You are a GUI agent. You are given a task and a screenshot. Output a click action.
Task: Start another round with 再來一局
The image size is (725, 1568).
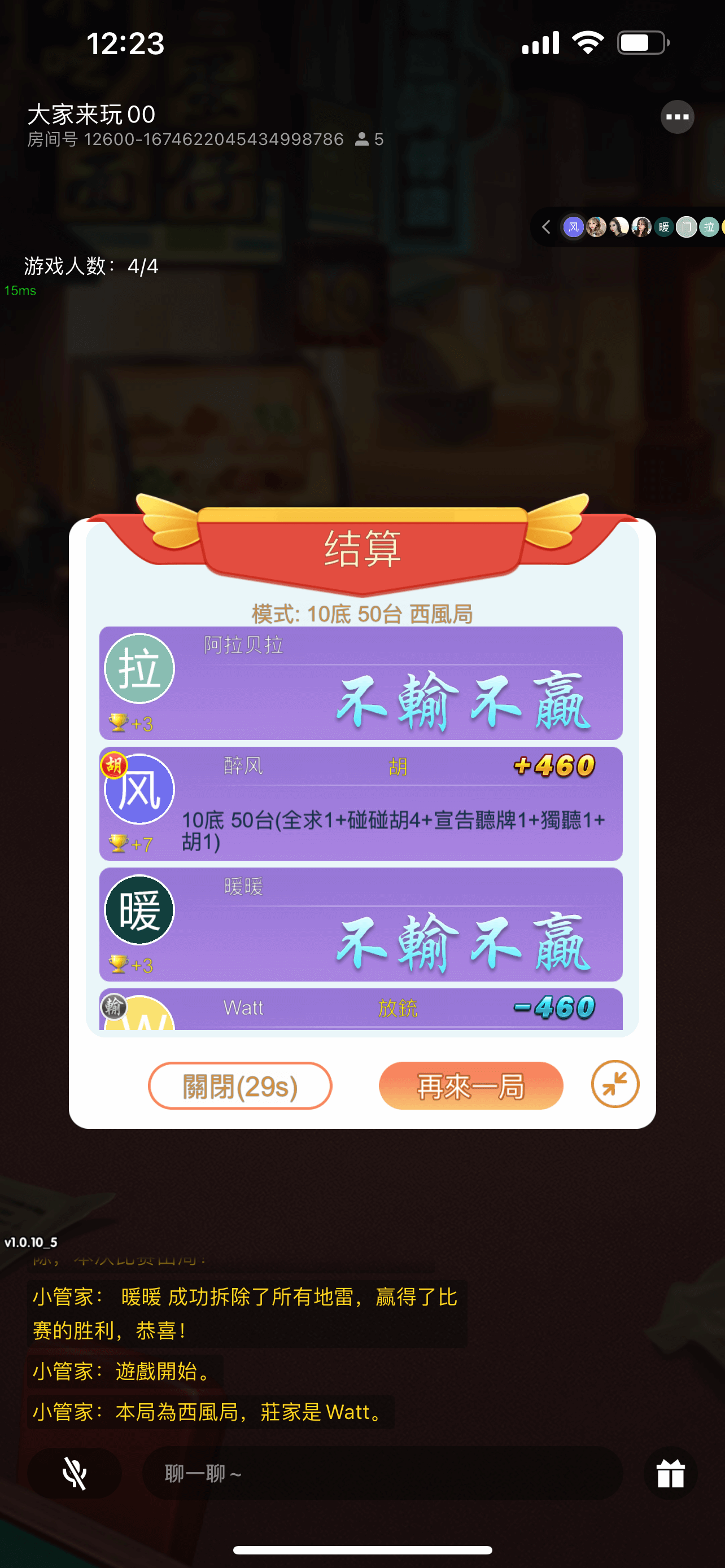coord(470,1086)
